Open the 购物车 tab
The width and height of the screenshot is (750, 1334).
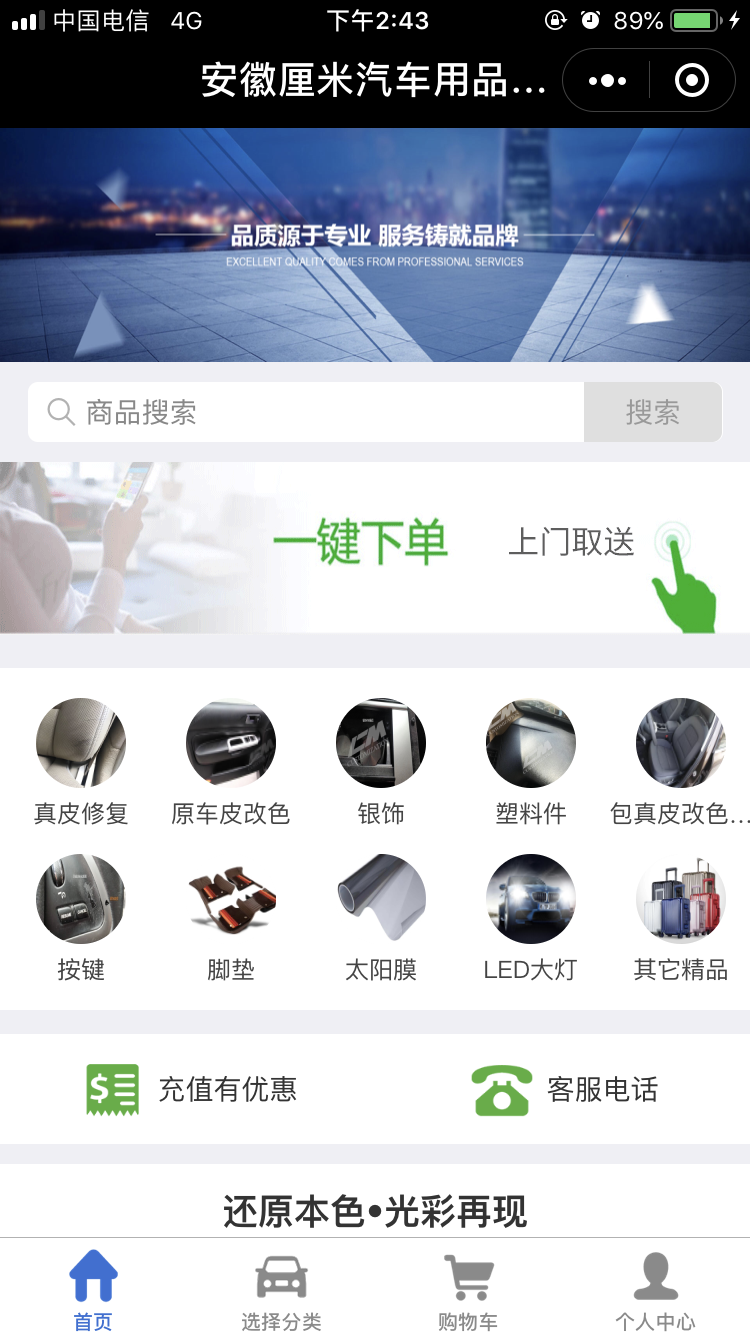(467, 1290)
